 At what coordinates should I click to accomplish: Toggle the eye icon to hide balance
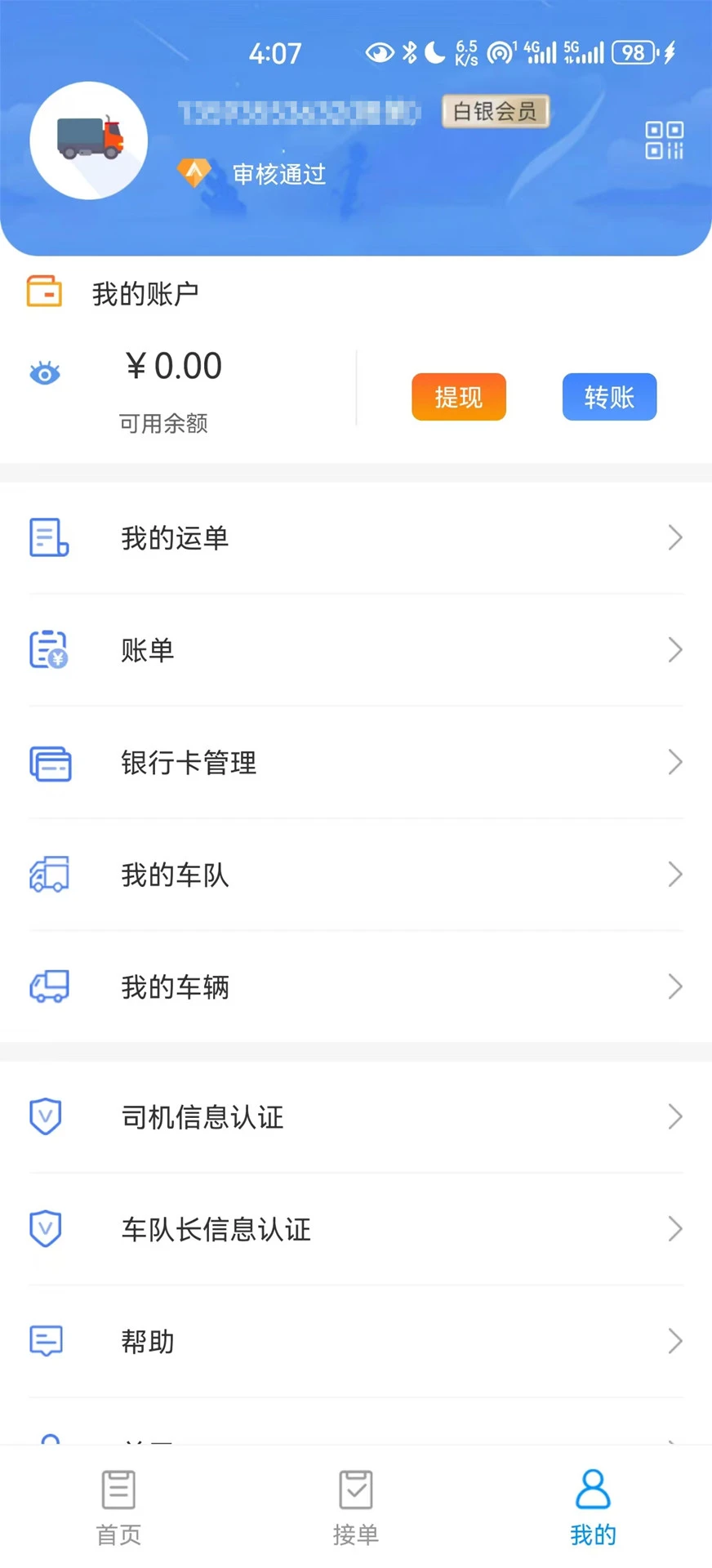(x=45, y=372)
